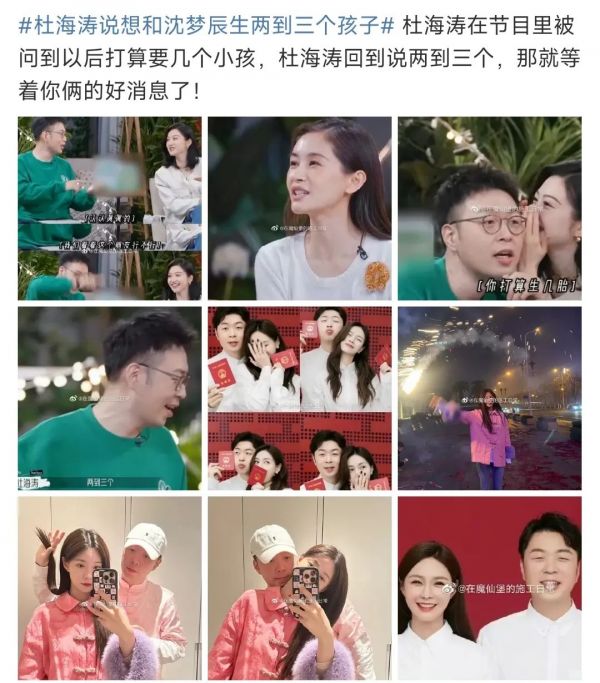600x683 pixels.
Task: View mirror selfie with woman lifting her hair
Action: (x=109, y=587)
